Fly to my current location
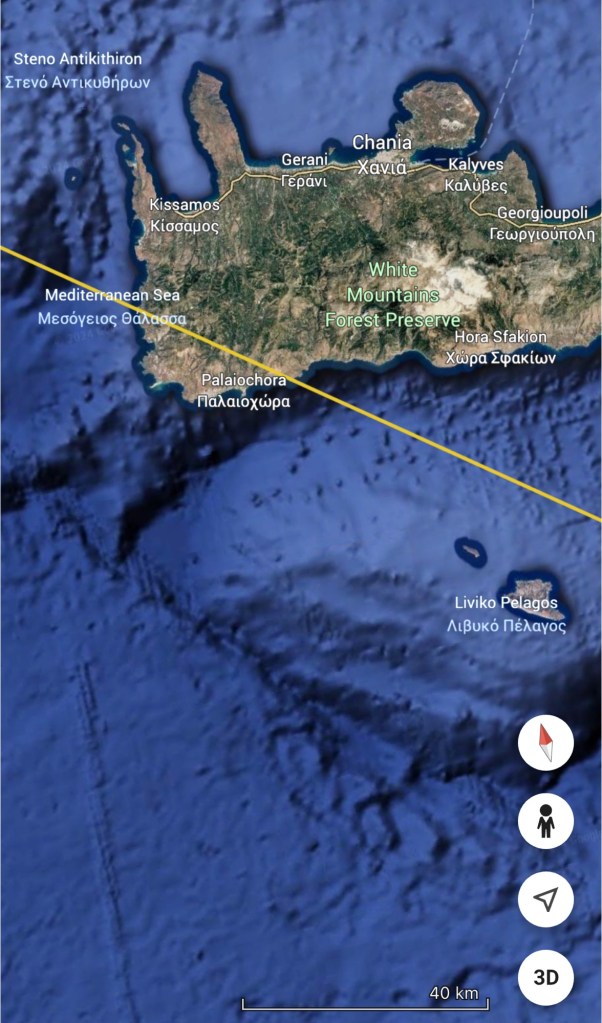The height and width of the screenshot is (1023, 602). pyautogui.click(x=545, y=900)
